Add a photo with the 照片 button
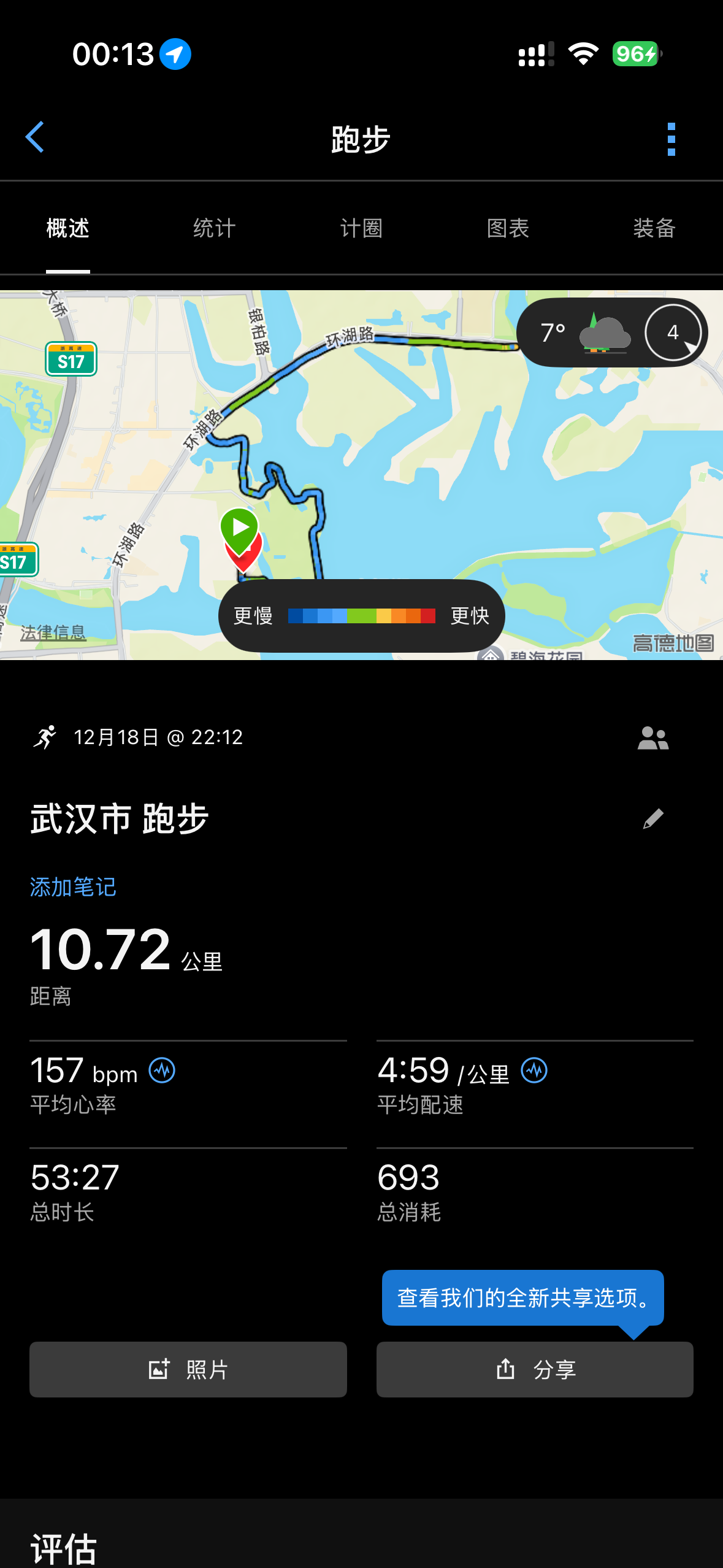 [x=188, y=1369]
